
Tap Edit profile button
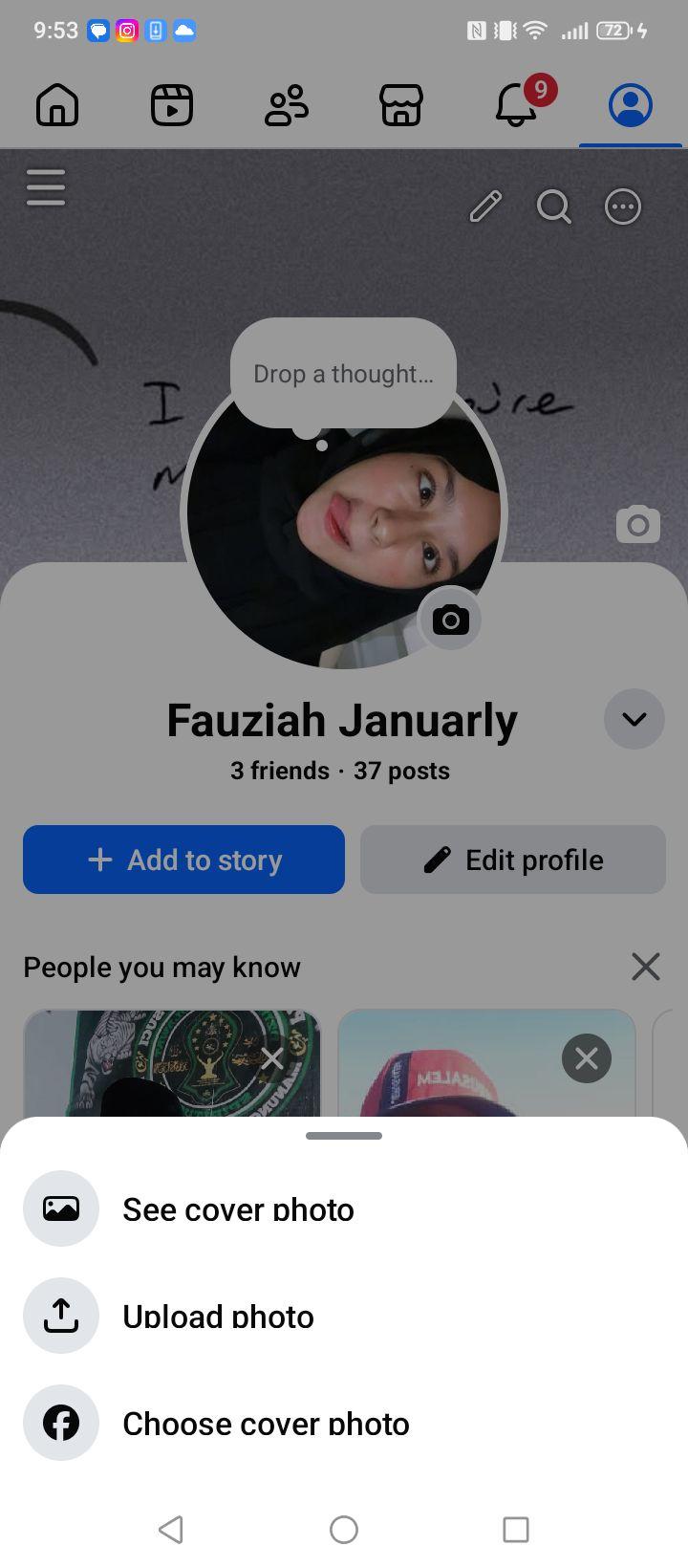pyautogui.click(x=513, y=860)
